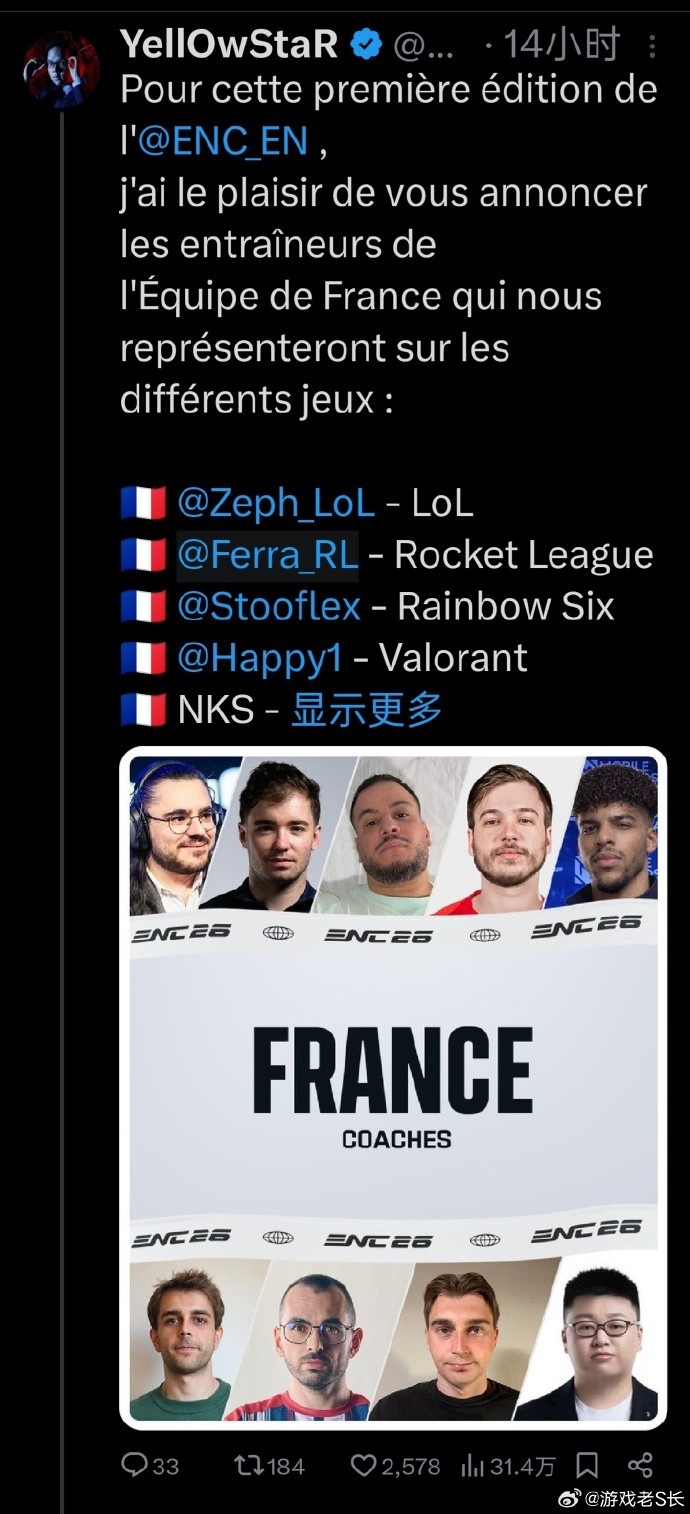Open the @Ferra_RL mention

click(267, 555)
